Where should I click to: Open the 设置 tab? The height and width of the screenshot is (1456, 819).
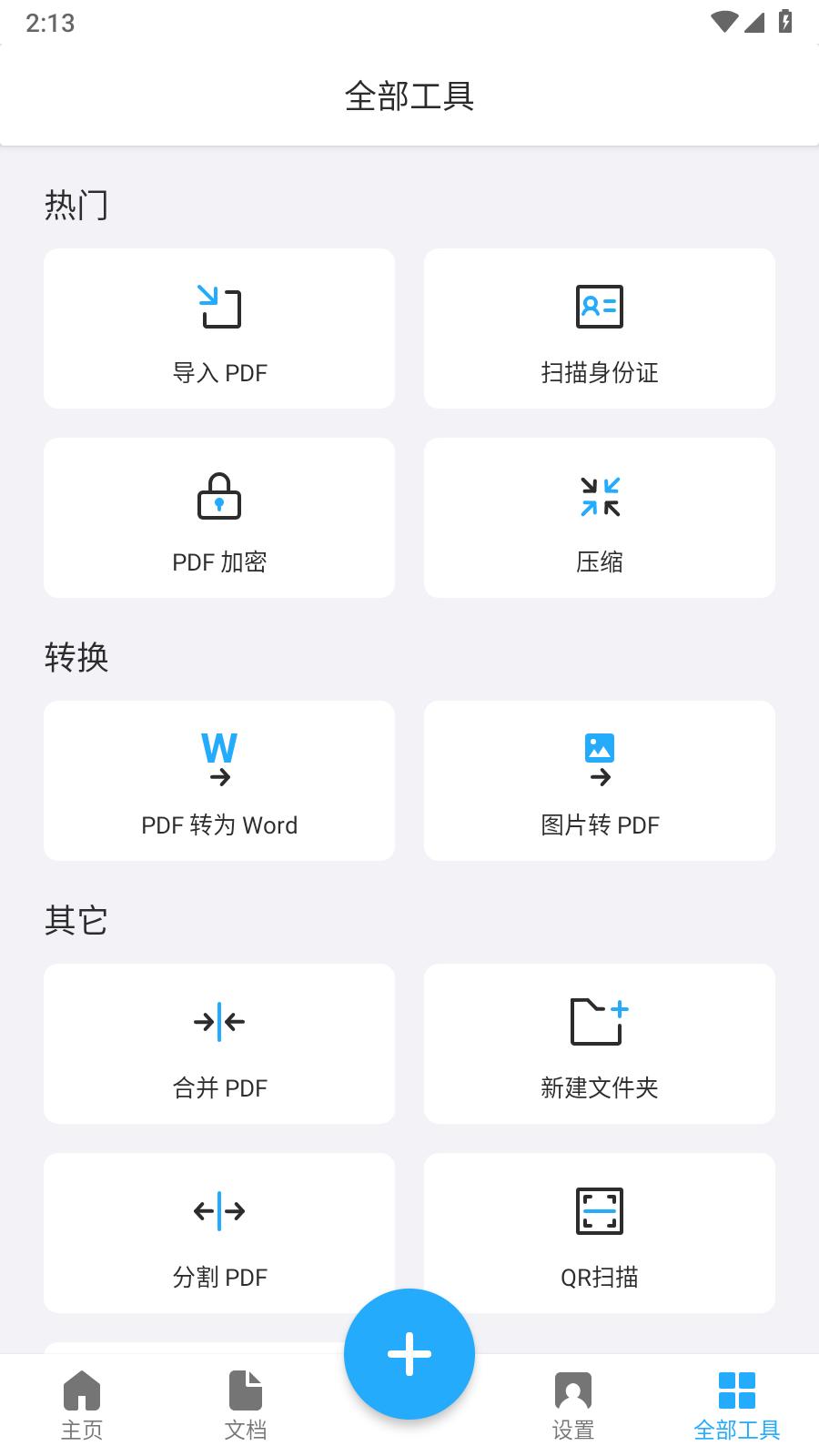(x=573, y=1406)
